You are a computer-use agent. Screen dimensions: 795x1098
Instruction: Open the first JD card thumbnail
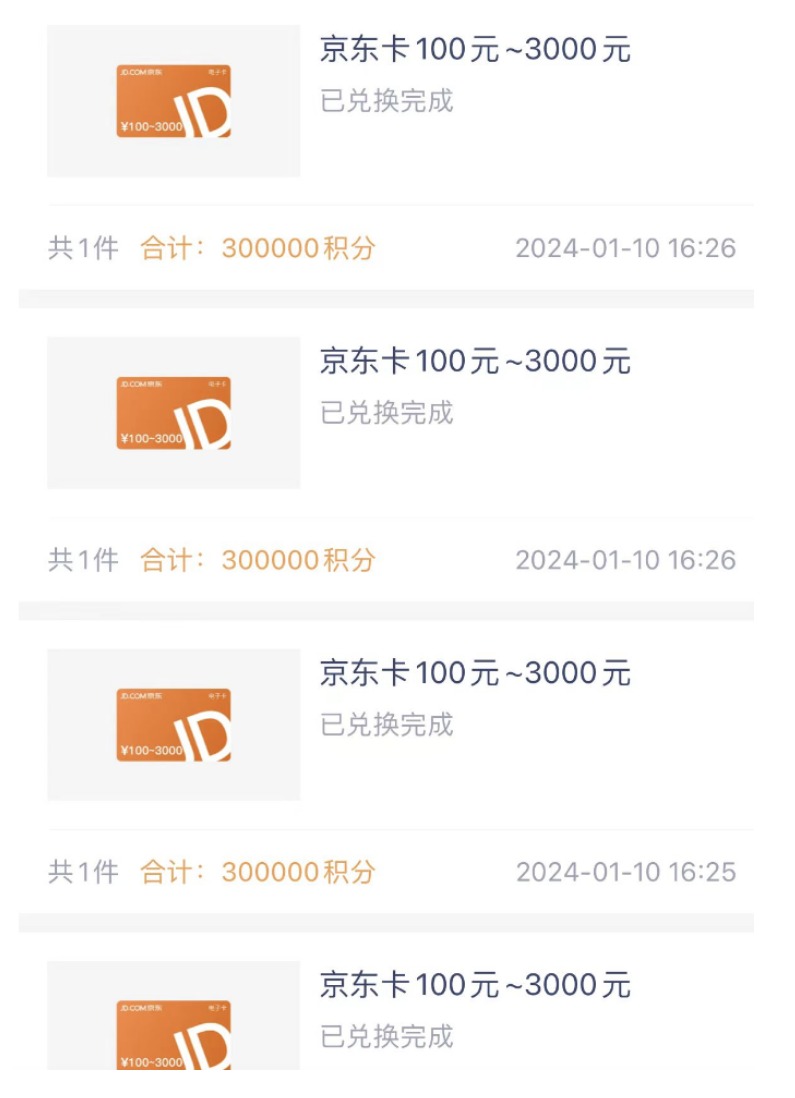pos(172,100)
